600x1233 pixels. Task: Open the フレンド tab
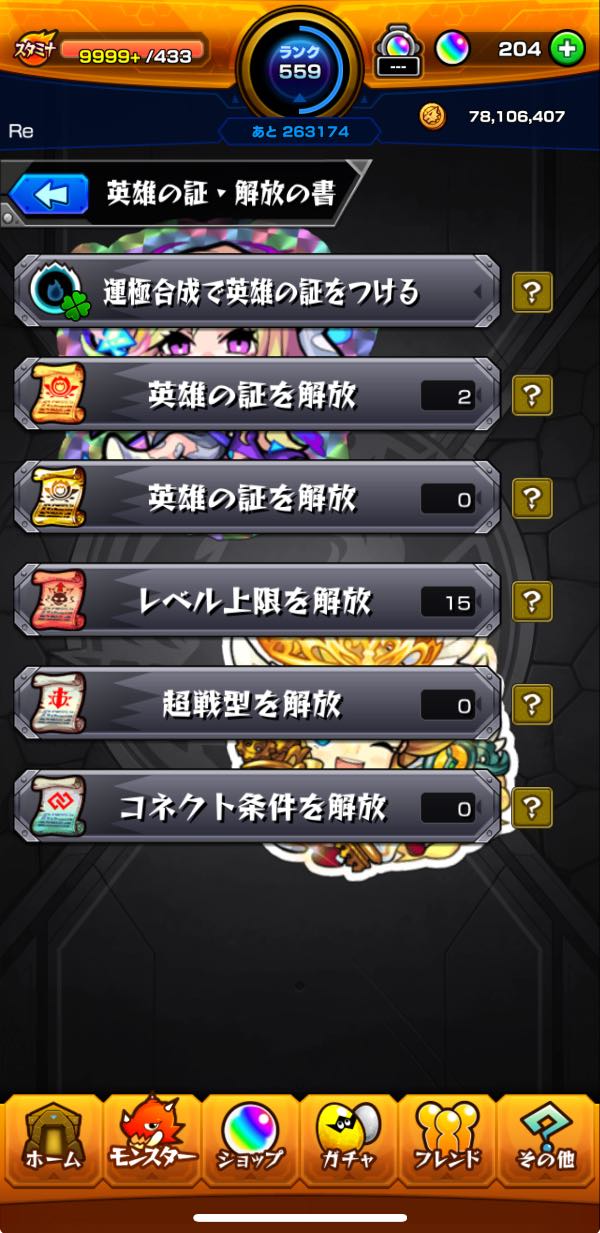pos(446,1145)
